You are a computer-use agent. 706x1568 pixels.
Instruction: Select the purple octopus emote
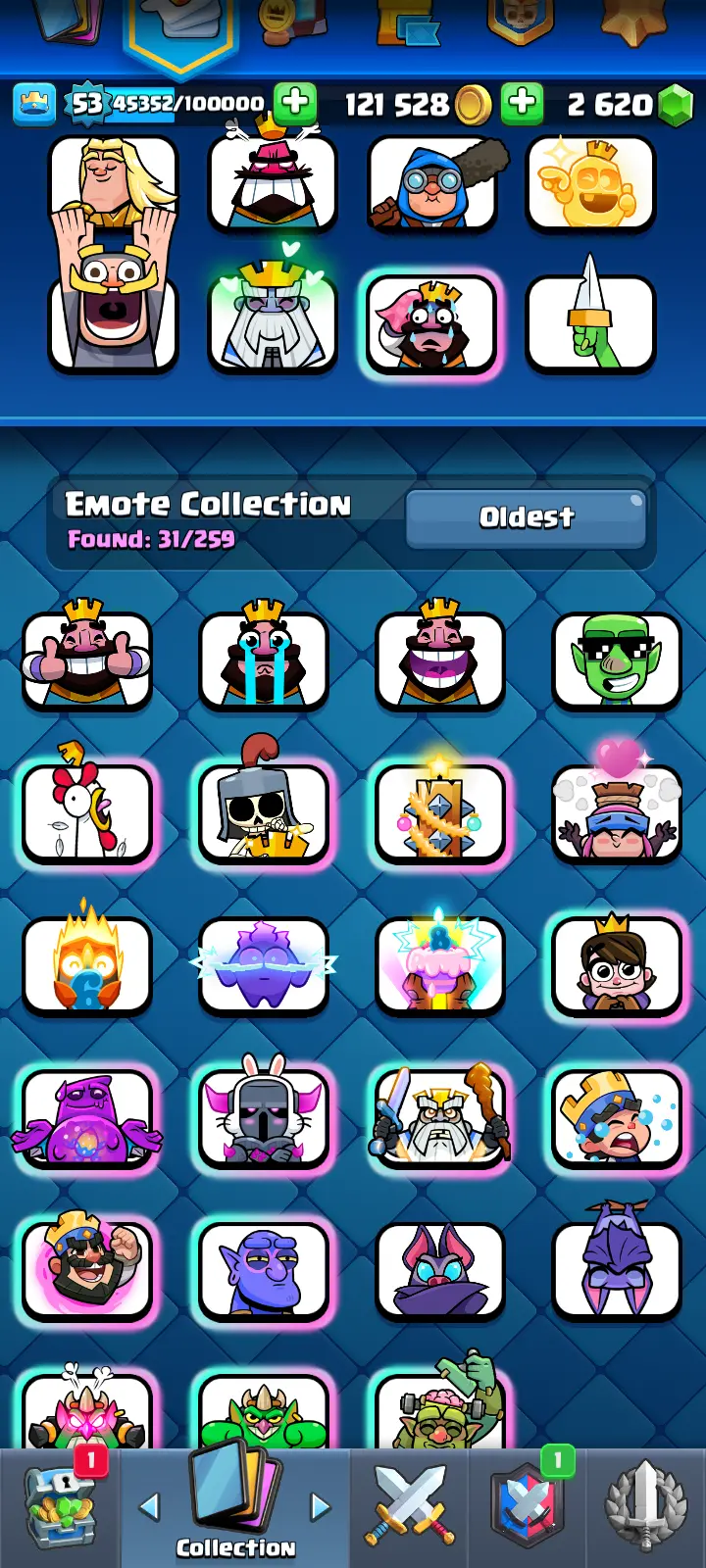87,1119
